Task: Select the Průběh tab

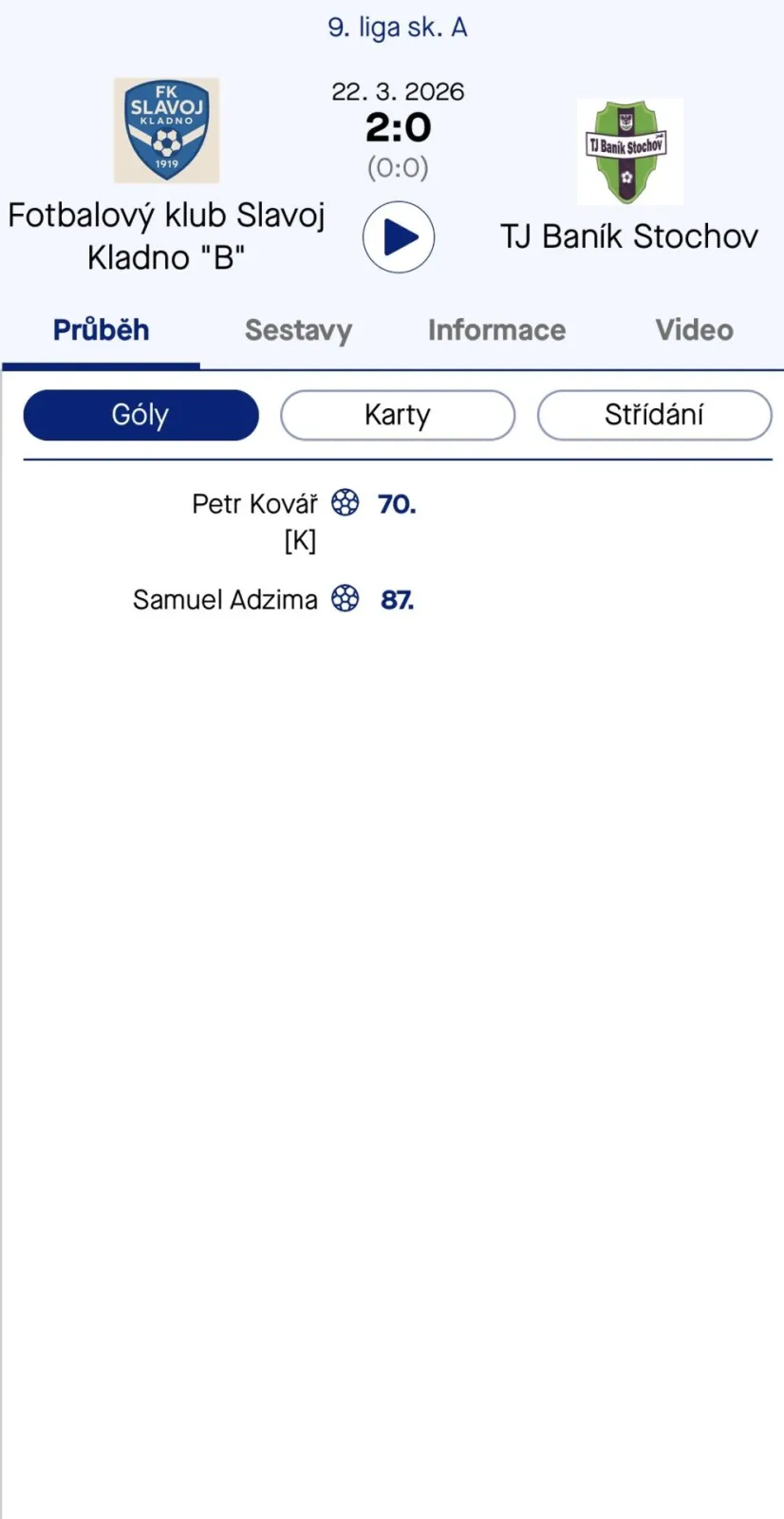Action: [x=102, y=330]
